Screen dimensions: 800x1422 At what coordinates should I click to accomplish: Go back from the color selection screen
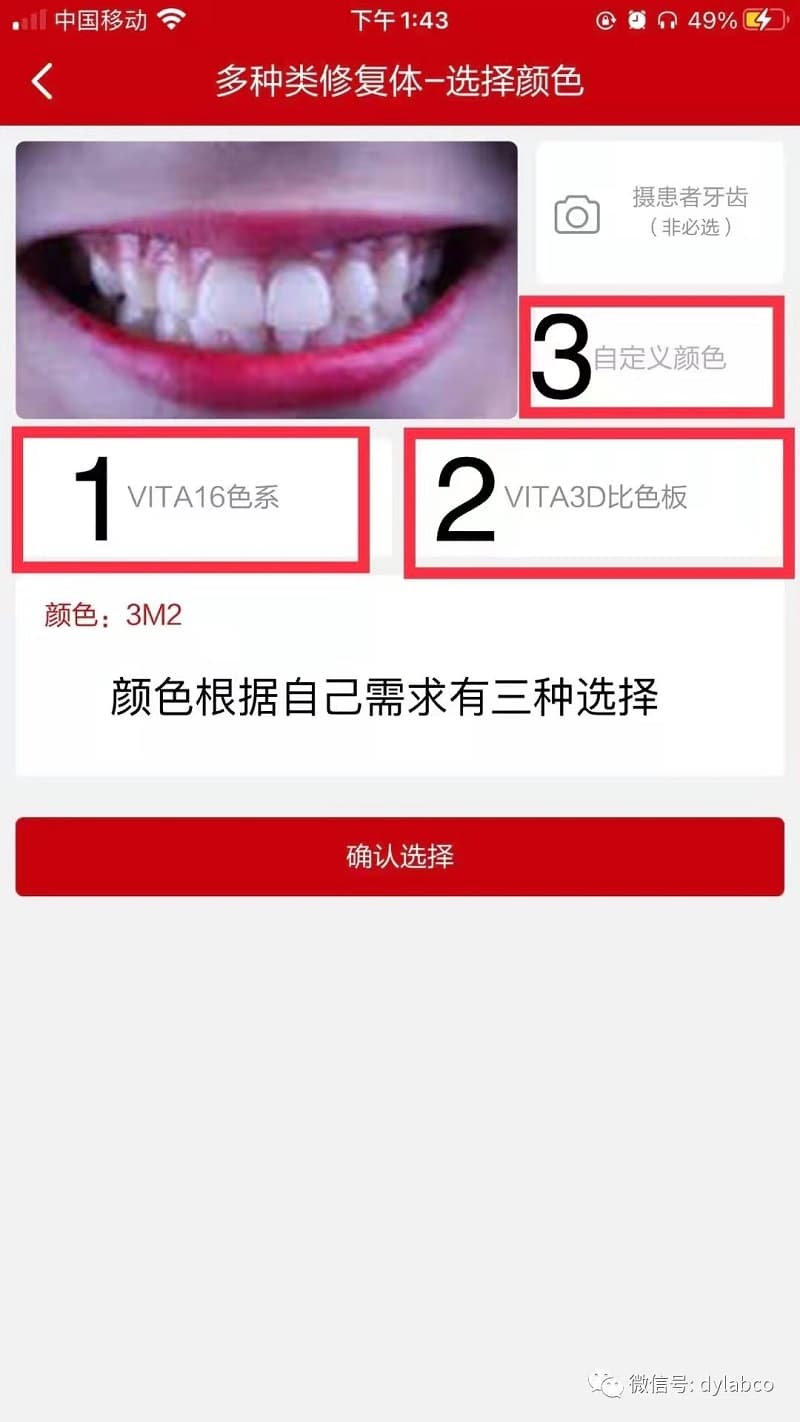[42, 81]
